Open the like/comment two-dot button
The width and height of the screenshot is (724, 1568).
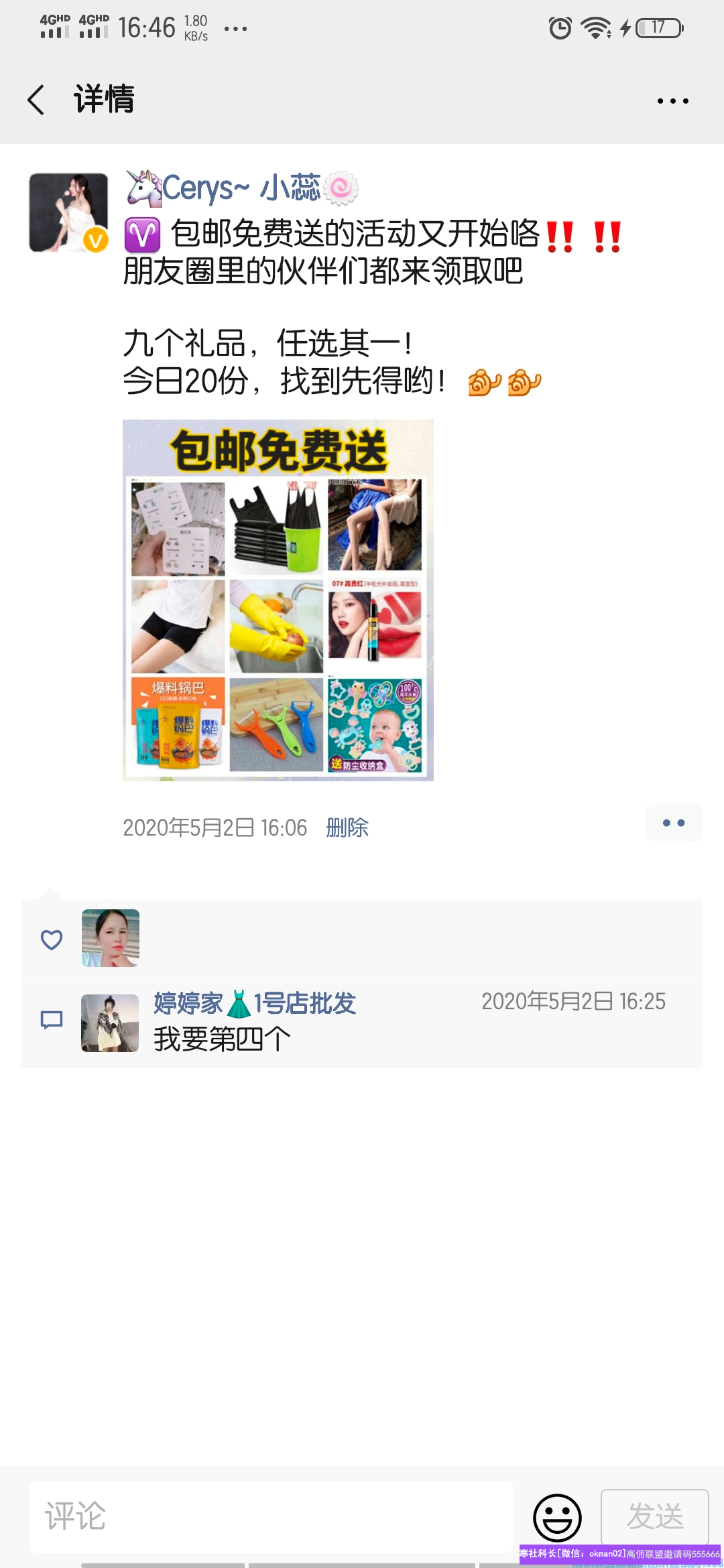coord(673,823)
